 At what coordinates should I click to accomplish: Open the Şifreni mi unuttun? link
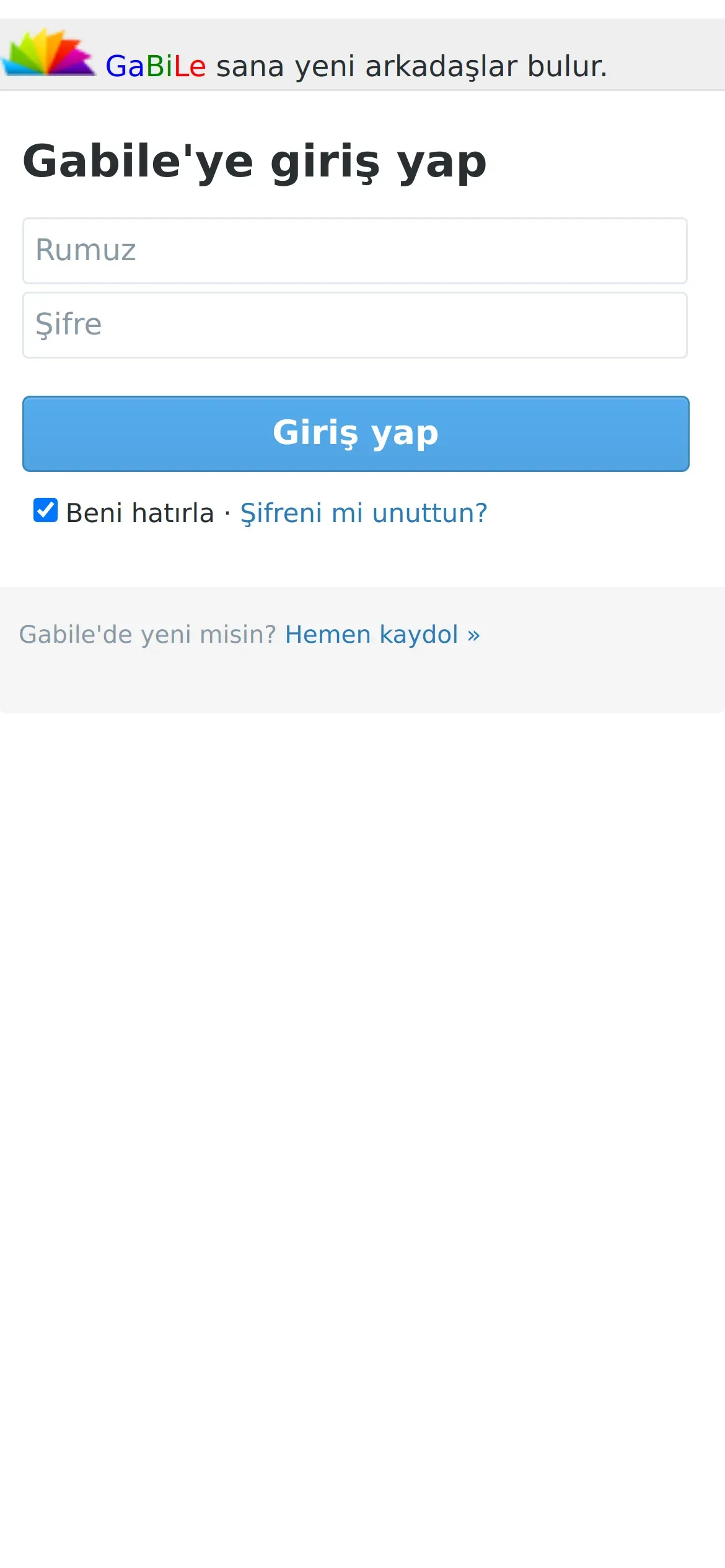click(364, 513)
